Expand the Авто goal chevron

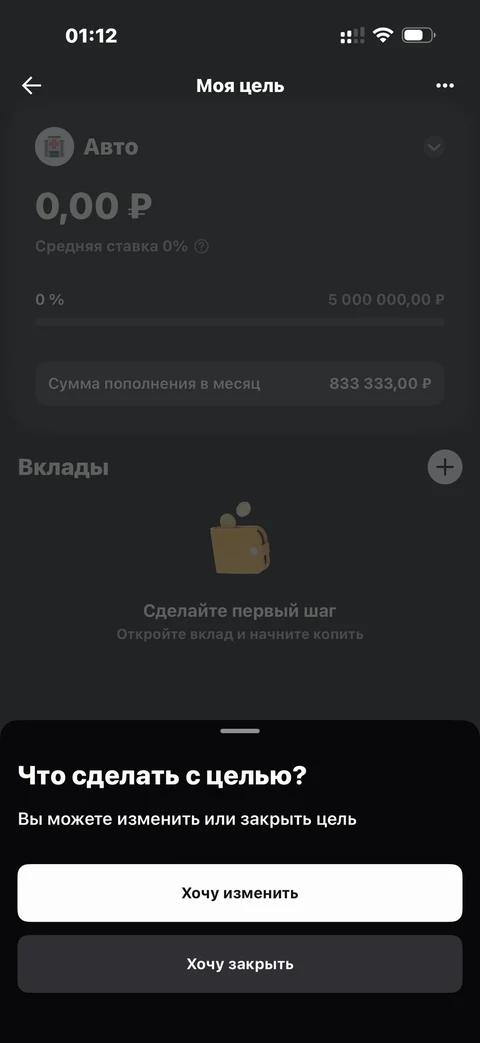coord(434,147)
